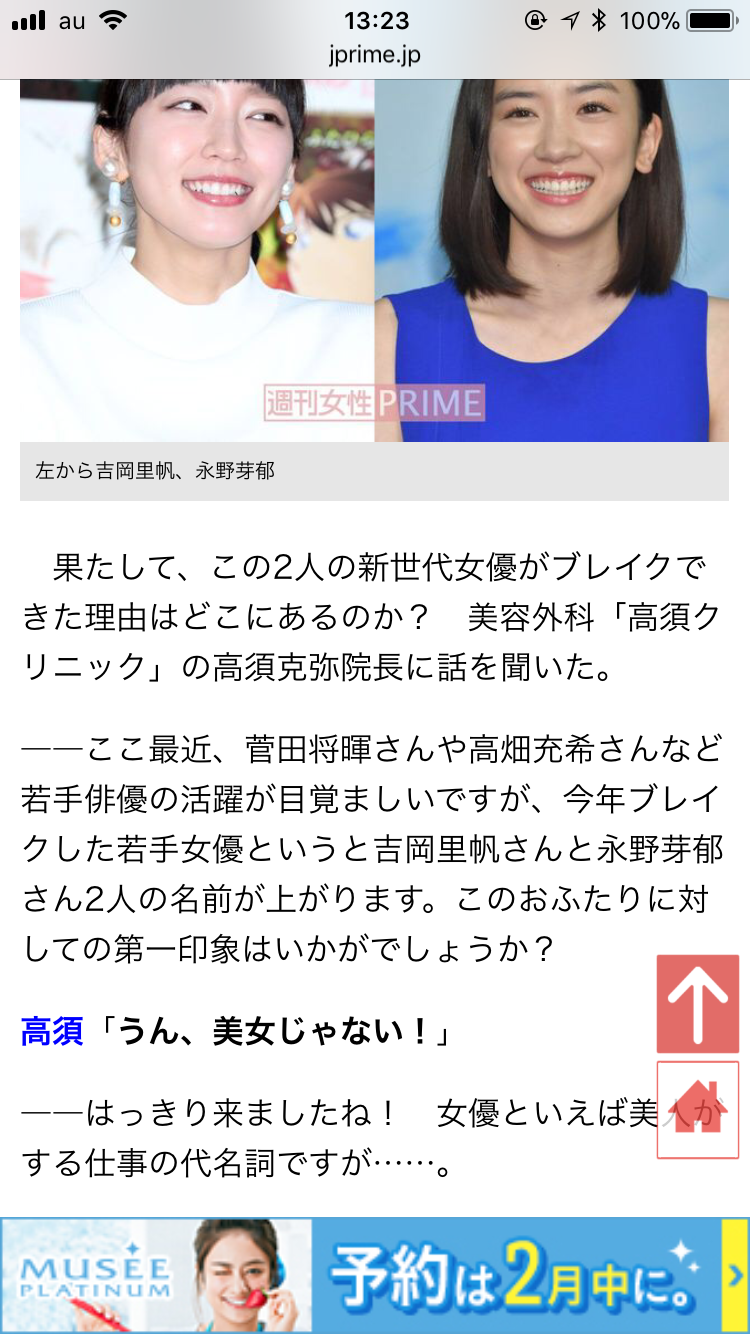
Task: Tap the scroll-to-top arrow button
Action: point(697,1003)
